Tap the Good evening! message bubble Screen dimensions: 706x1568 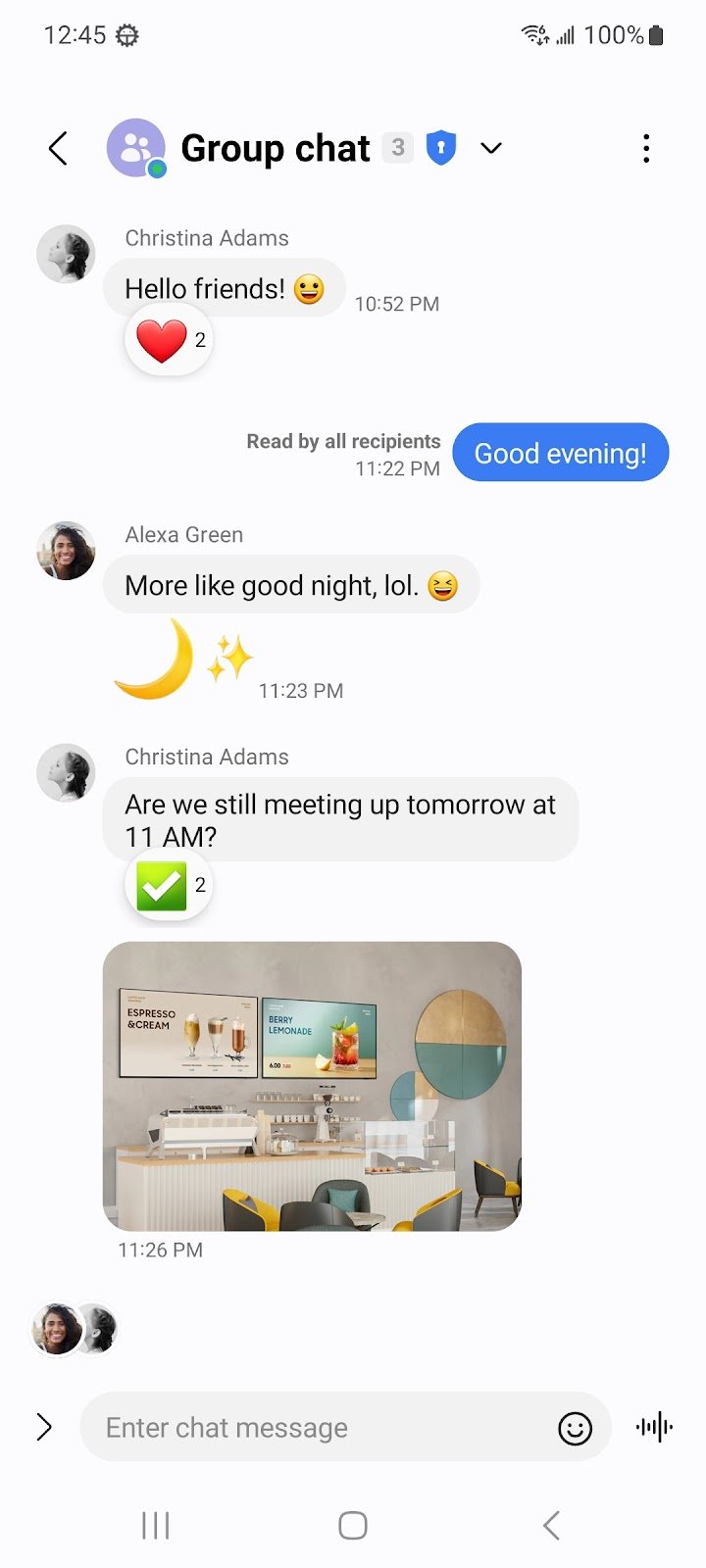561,453
